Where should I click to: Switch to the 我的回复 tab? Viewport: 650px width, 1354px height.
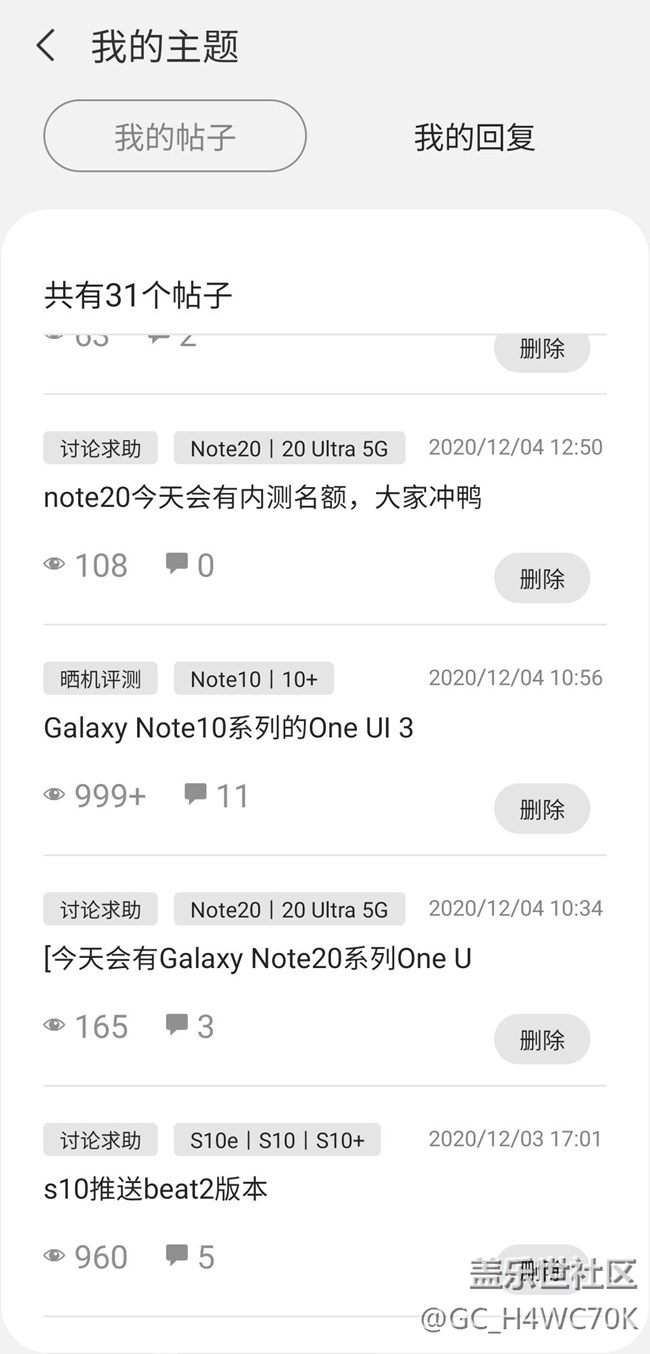[x=475, y=136]
